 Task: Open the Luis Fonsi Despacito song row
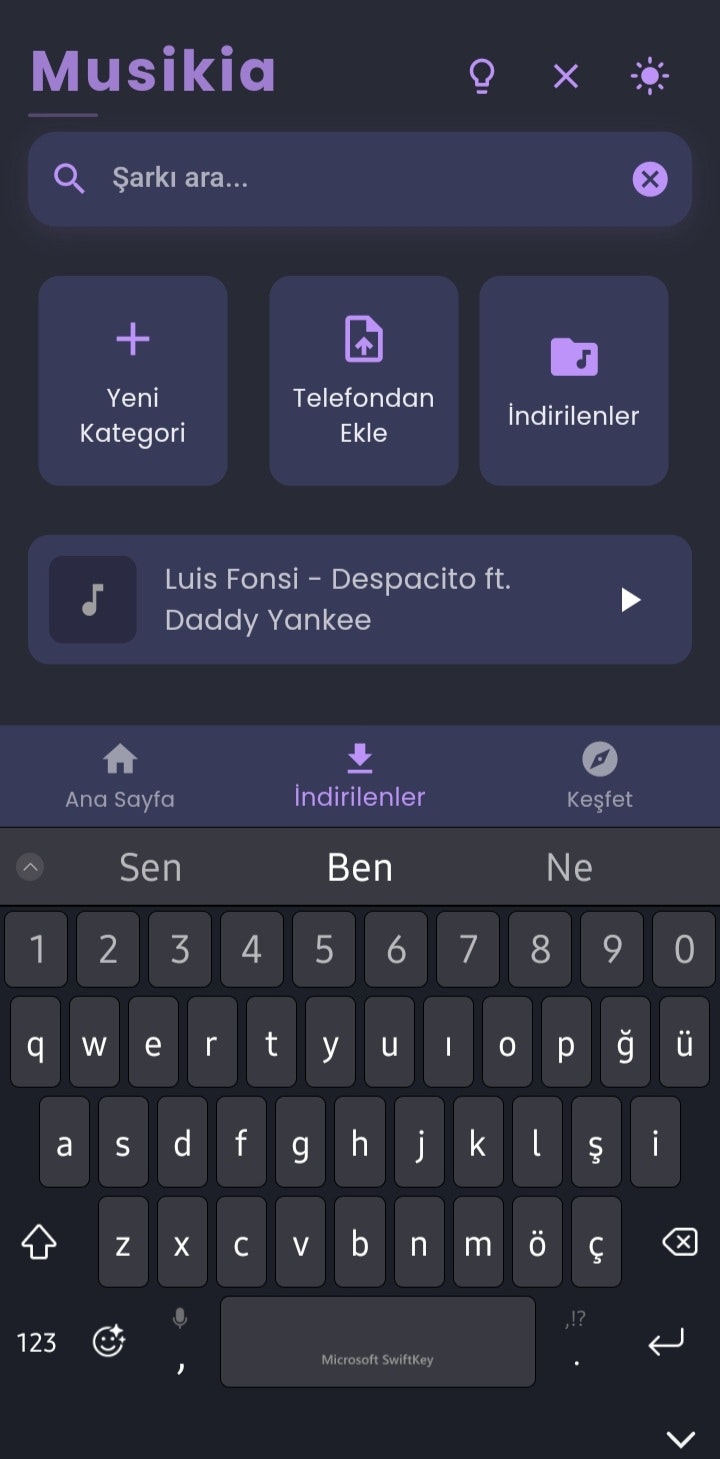340,600
